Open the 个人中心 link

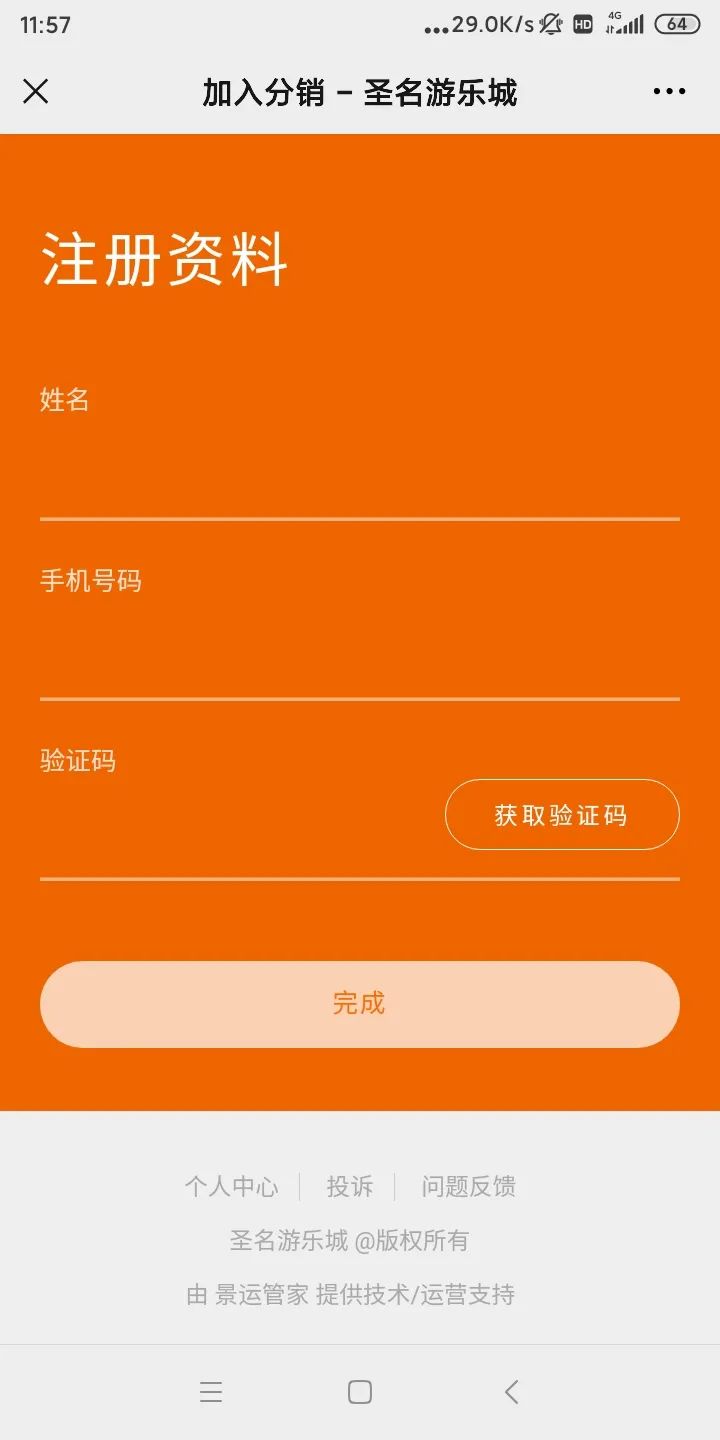pyautogui.click(x=232, y=1187)
